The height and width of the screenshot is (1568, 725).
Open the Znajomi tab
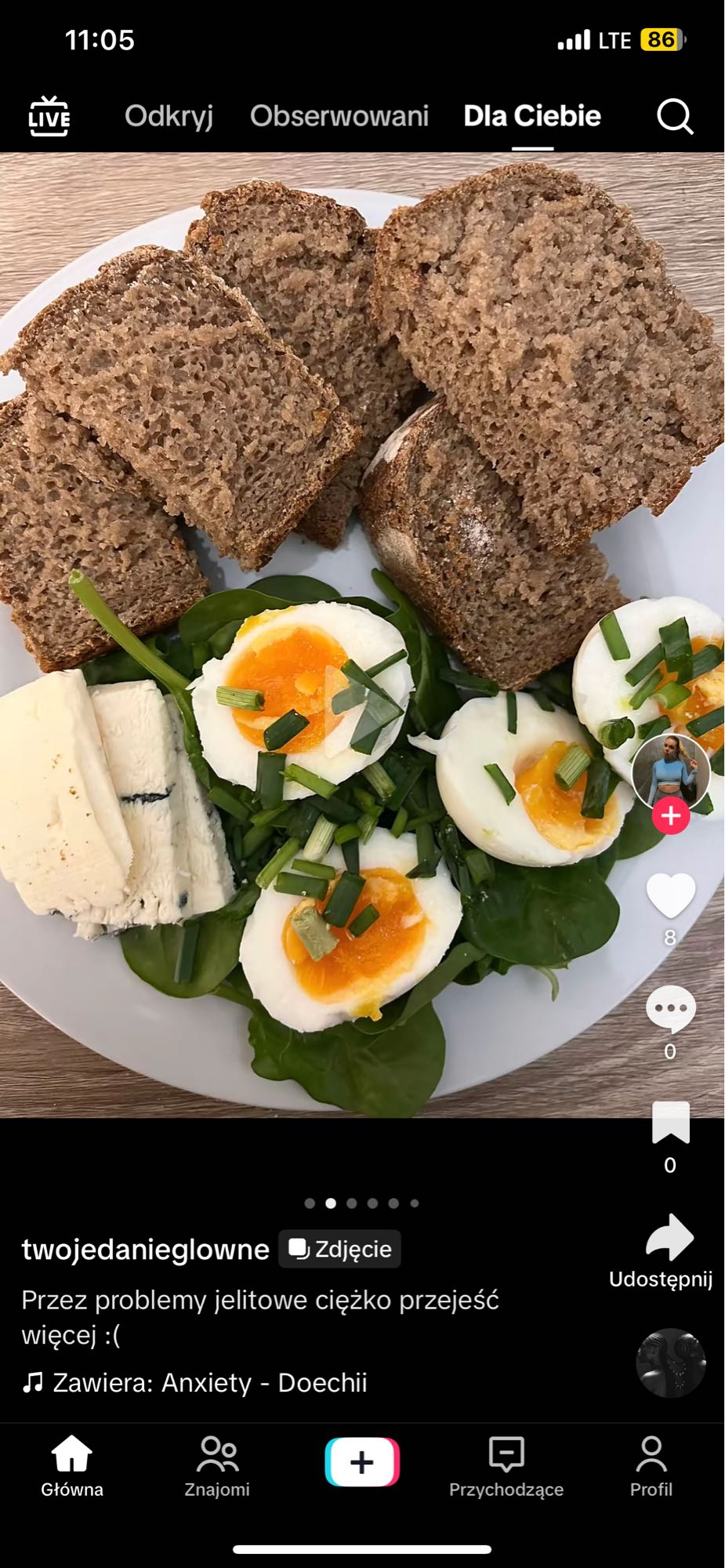[x=217, y=1466]
